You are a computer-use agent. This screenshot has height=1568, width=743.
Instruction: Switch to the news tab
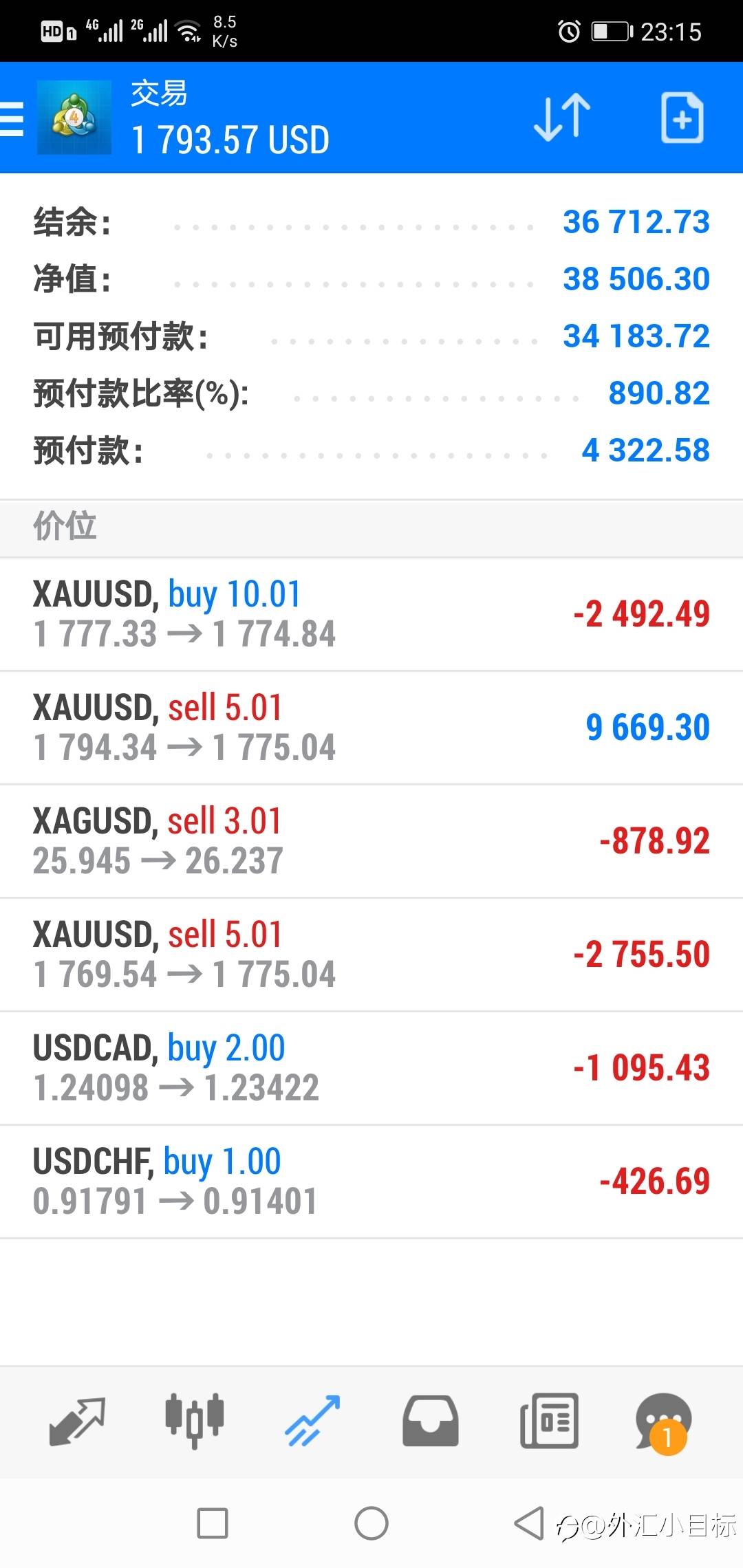click(x=549, y=1421)
